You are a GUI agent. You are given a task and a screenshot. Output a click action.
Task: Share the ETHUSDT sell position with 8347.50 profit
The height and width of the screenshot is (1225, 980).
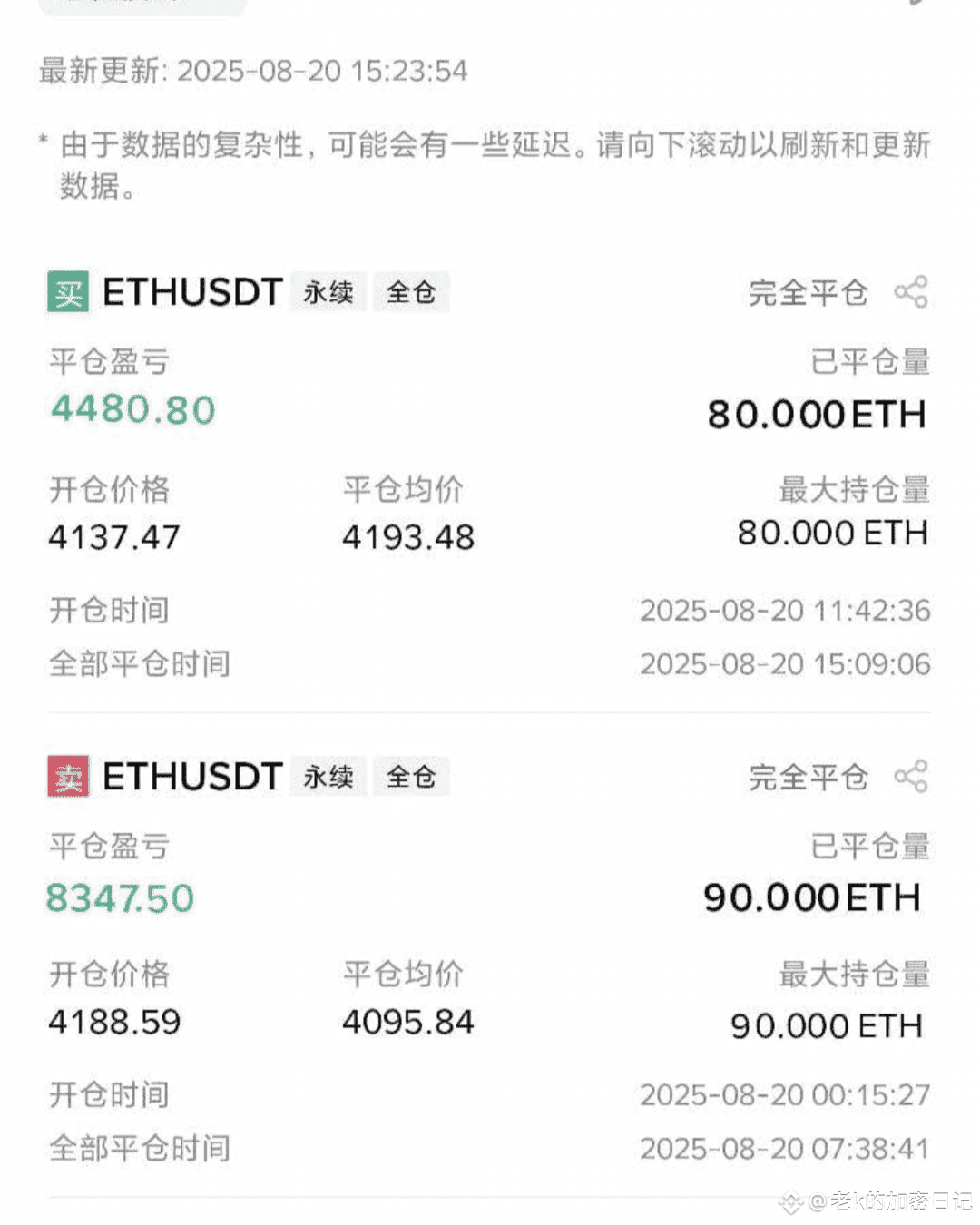point(910,777)
